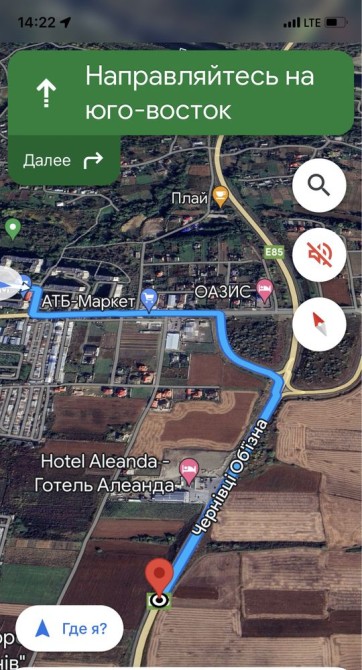Open the Hotel Aleanda map marker

click(x=188, y=472)
